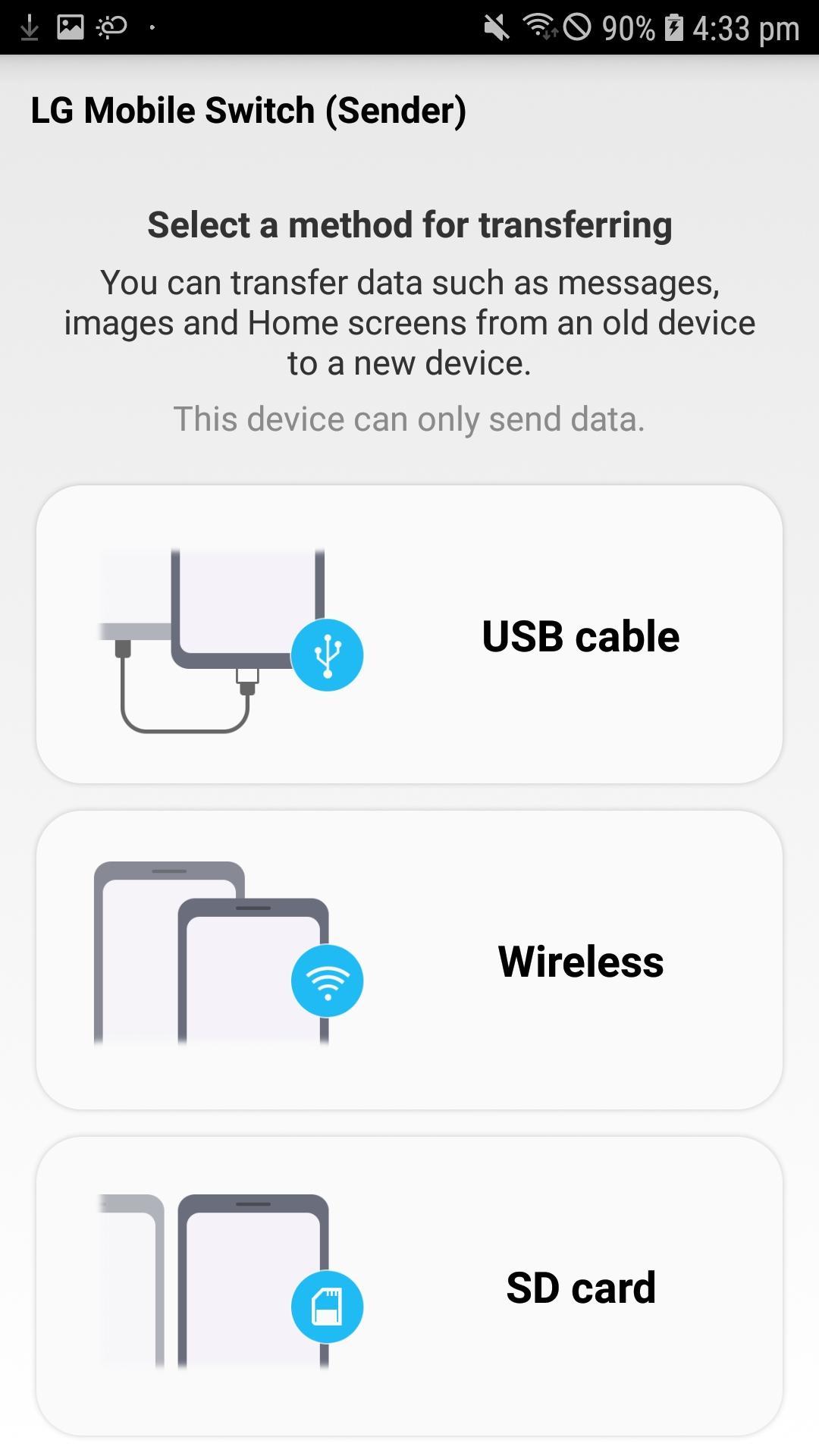819x1456 pixels.
Task: Choose Wireless transfer option
Action: pos(409,960)
